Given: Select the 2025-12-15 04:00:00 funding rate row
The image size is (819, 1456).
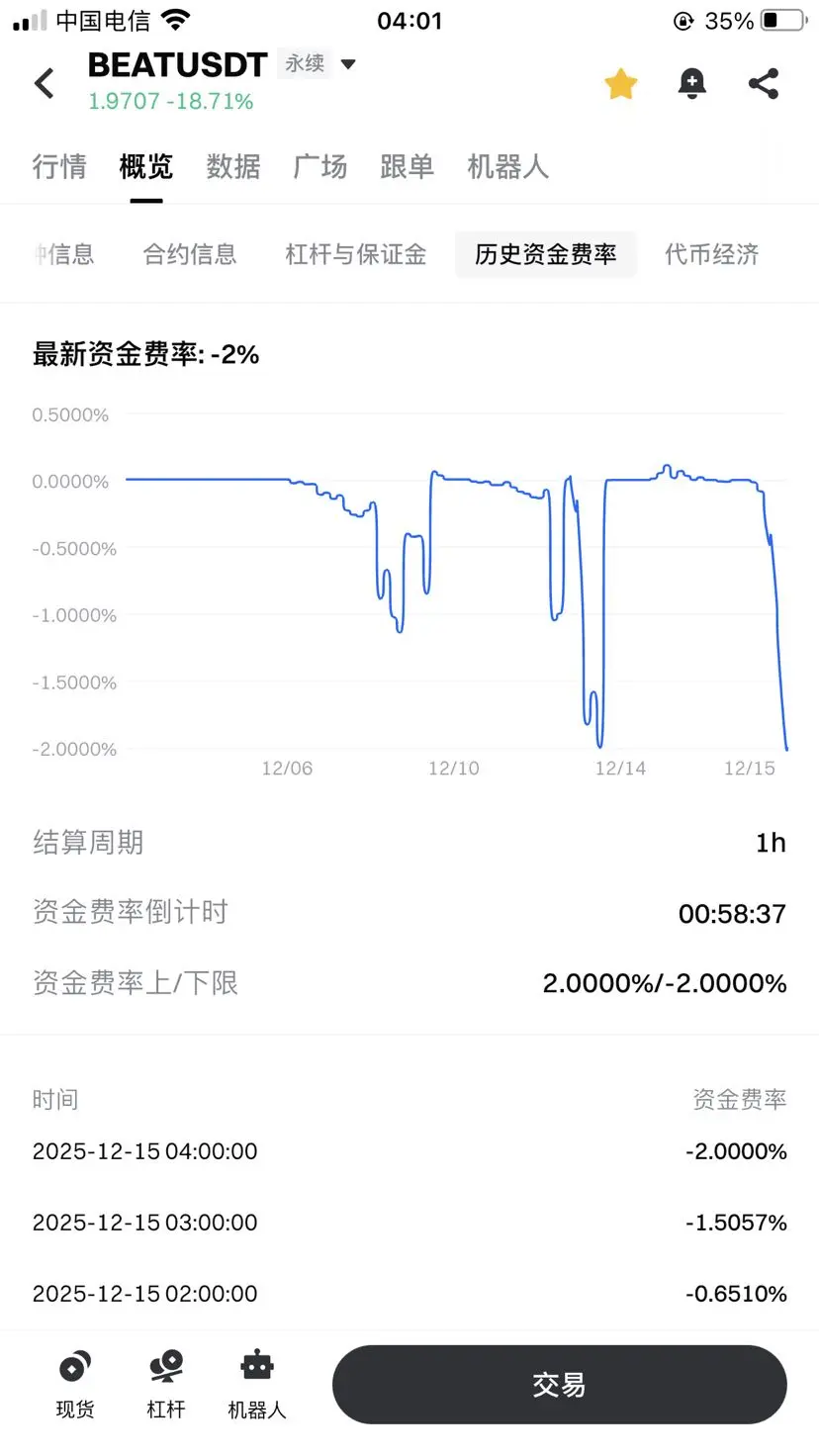Looking at the screenshot, I should coord(409,1150).
